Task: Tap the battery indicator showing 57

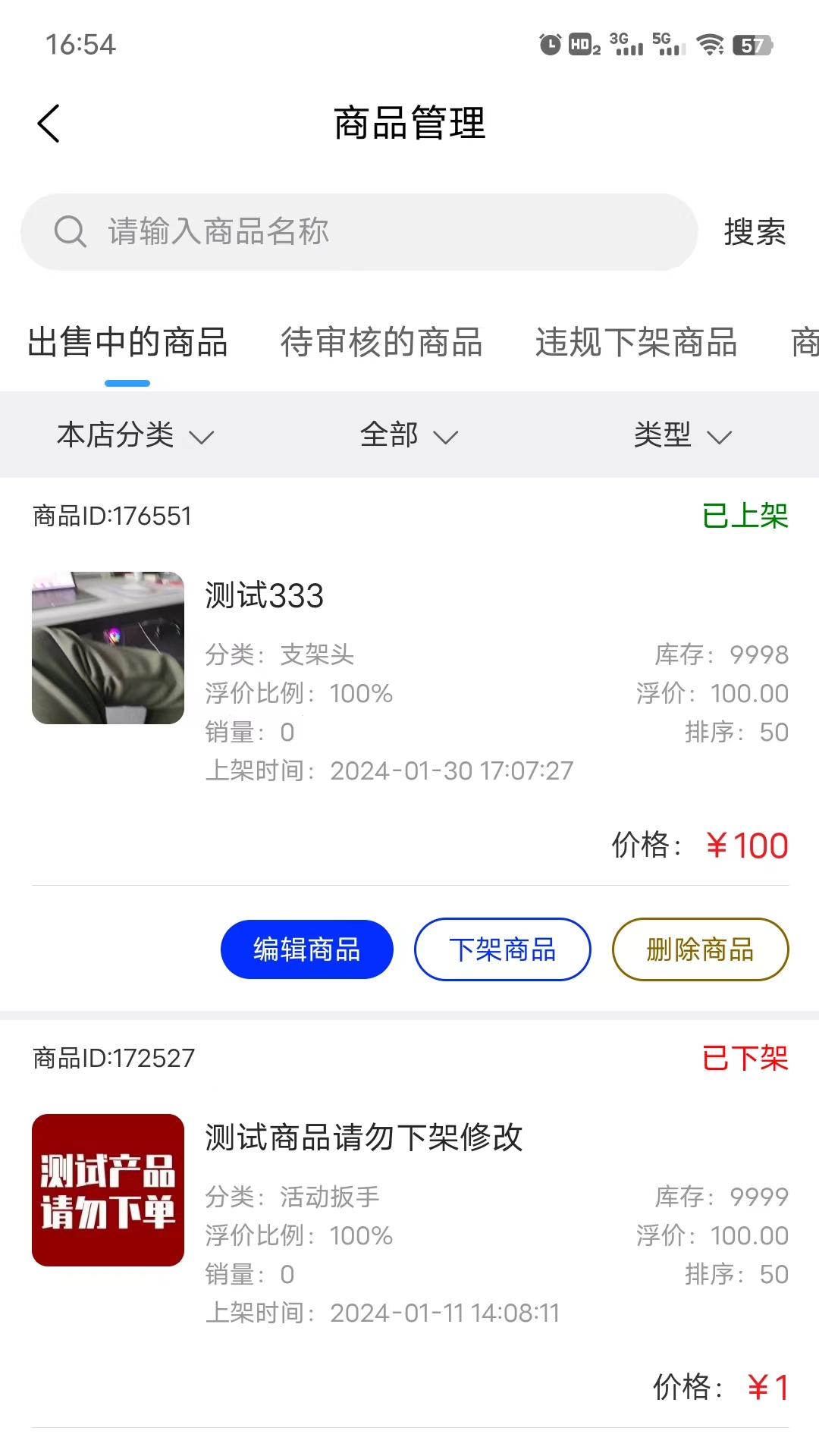Action: (753, 45)
